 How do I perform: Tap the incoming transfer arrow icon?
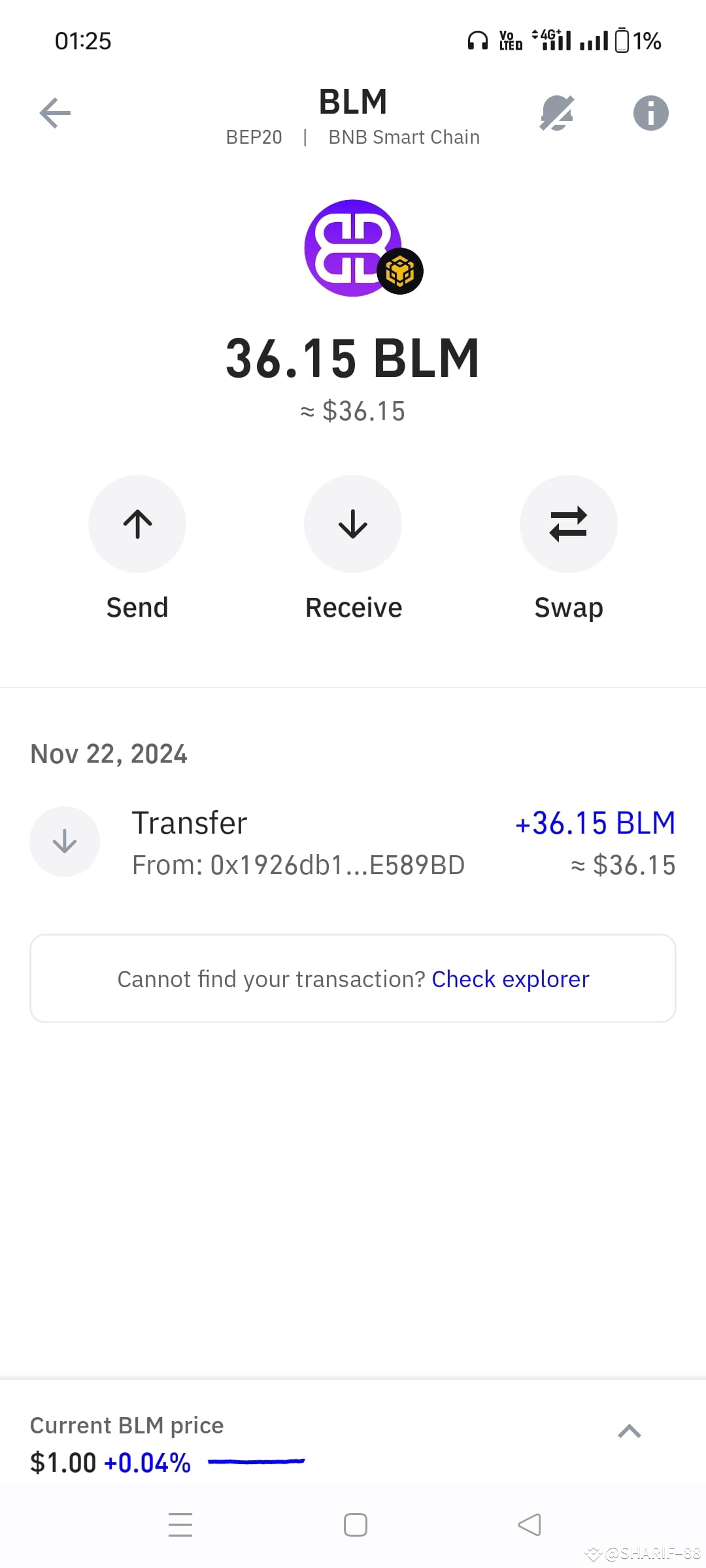(64, 841)
